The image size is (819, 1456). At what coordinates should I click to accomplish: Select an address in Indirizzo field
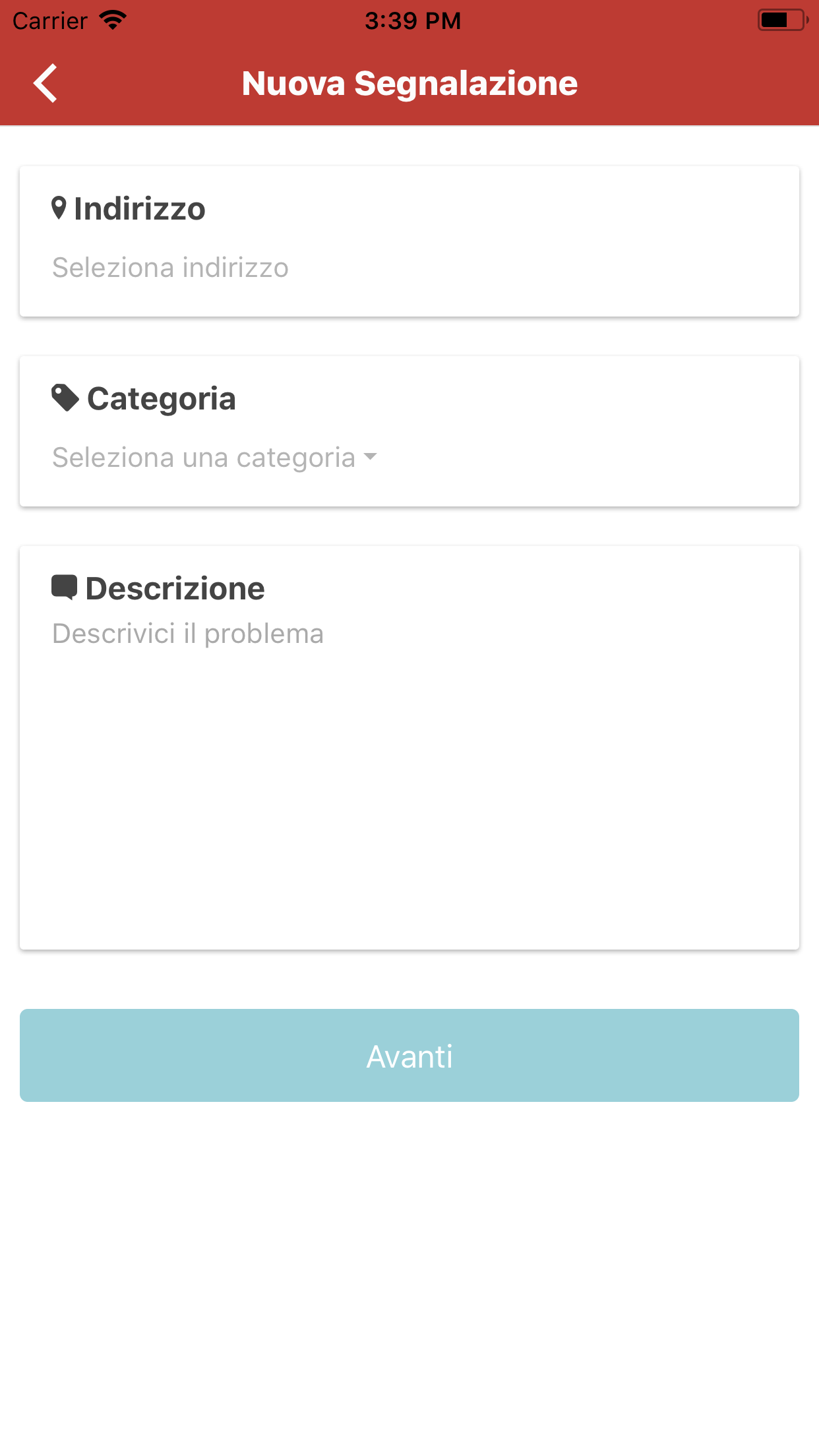[170, 268]
